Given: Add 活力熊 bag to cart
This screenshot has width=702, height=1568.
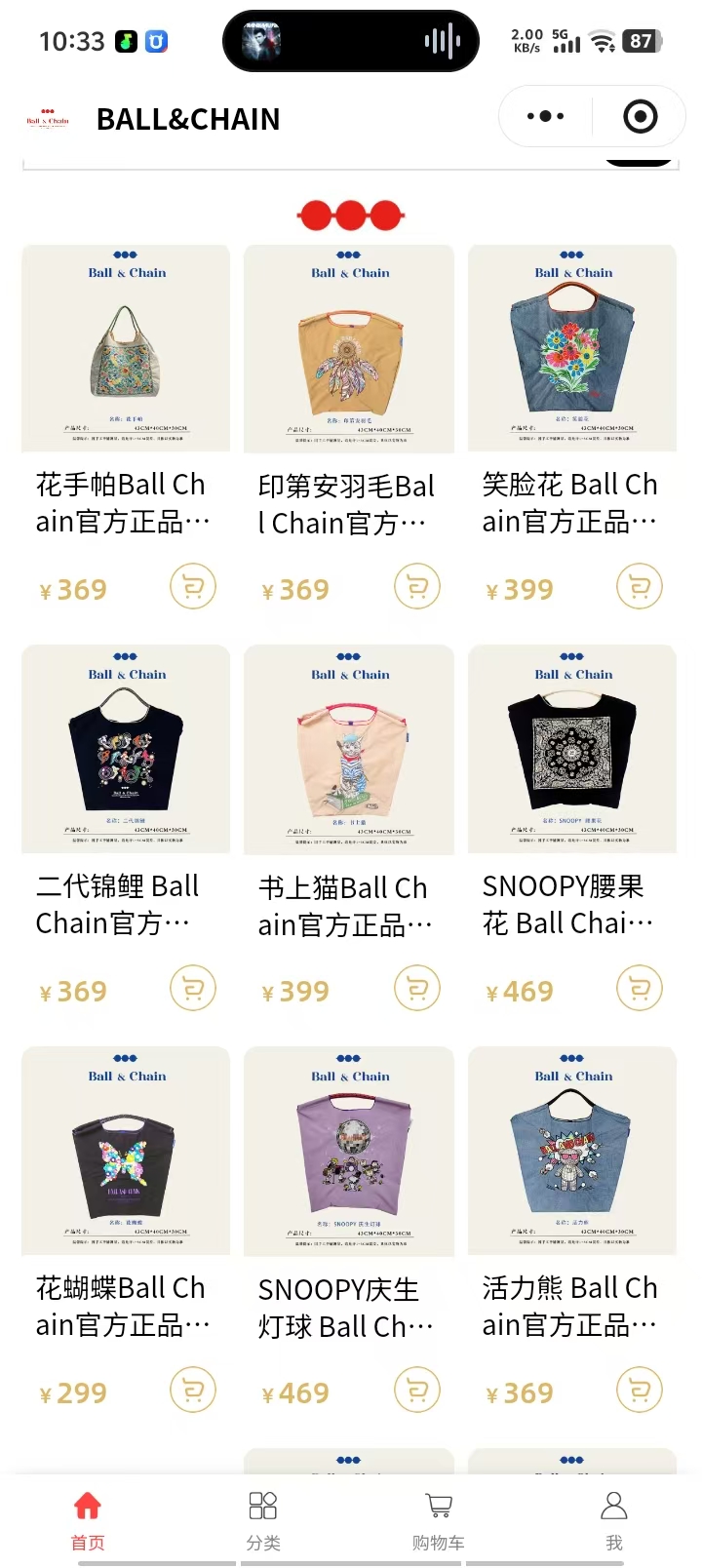Looking at the screenshot, I should [640, 1391].
